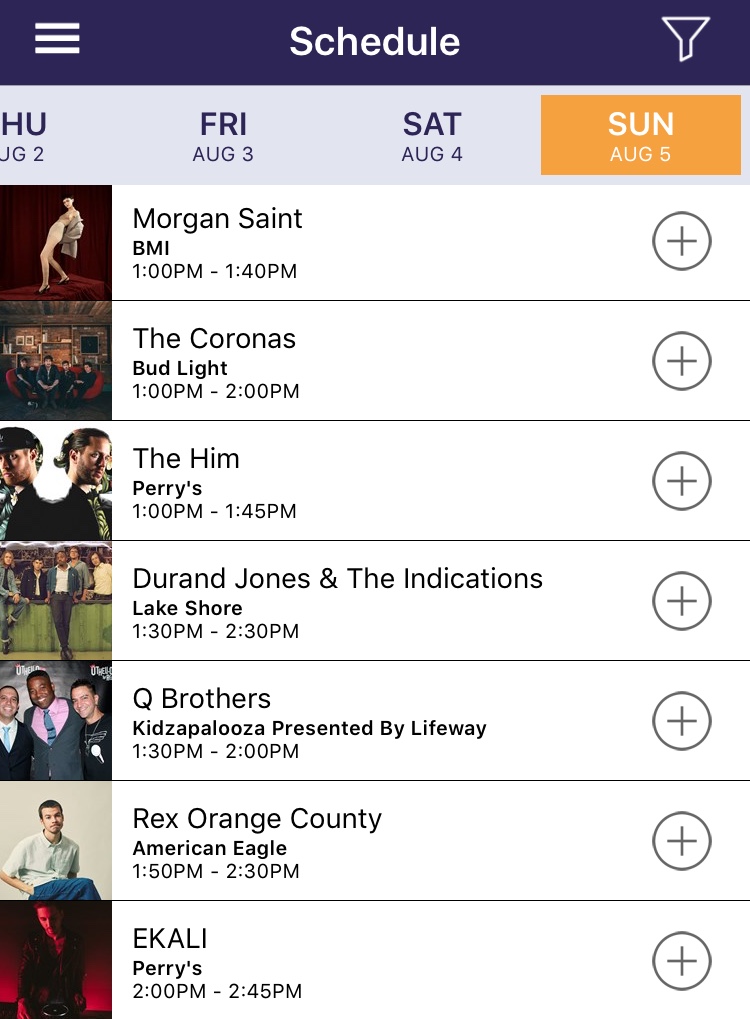
Task: Open Rex Orange County details
Action: pos(300,843)
